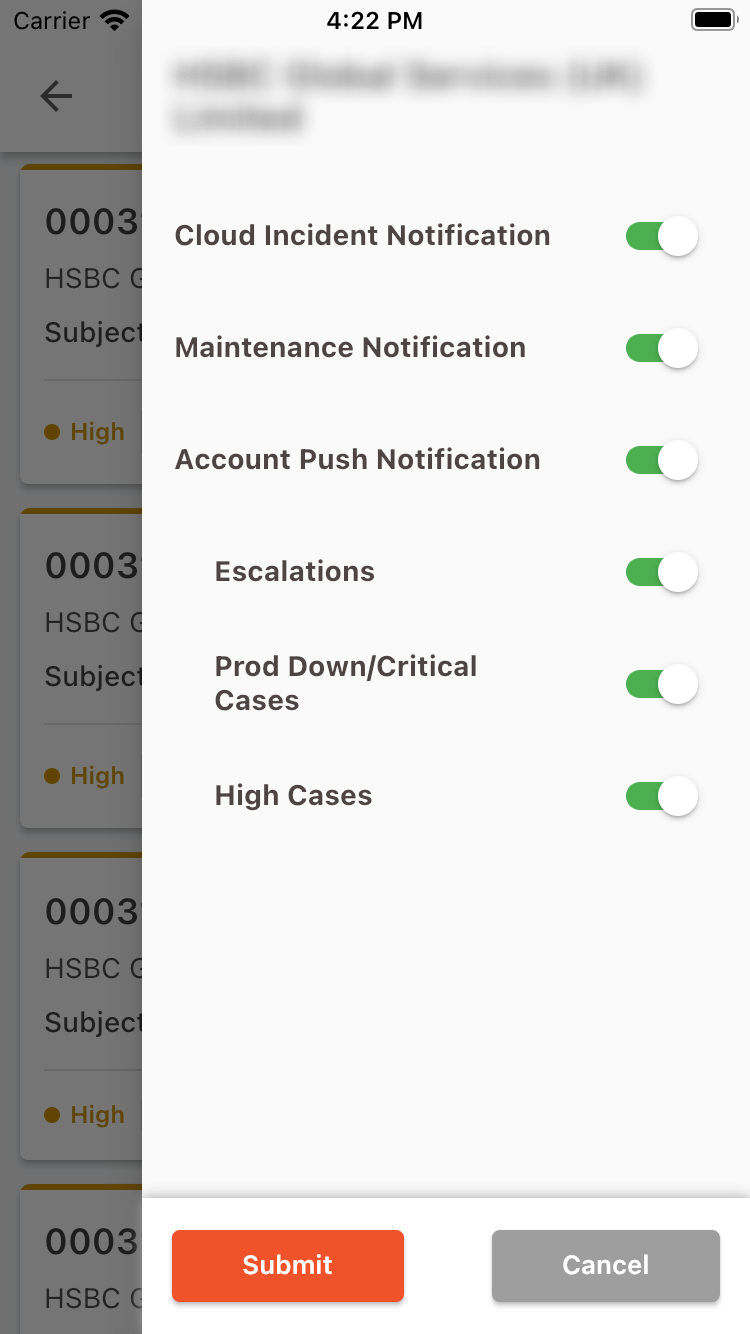Disable Prod Down/Critical Cases alerts
Image resolution: width=750 pixels, height=1334 pixels.
(661, 685)
